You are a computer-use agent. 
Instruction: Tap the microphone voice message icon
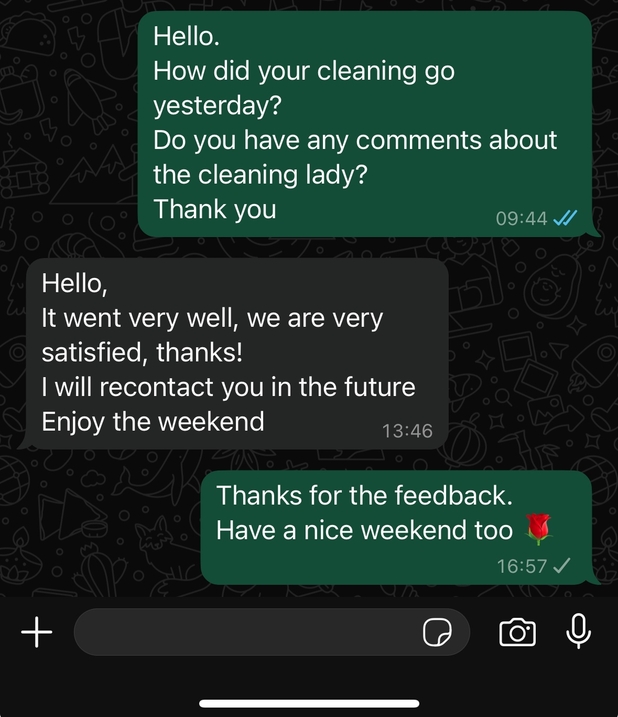pyautogui.click(x=578, y=631)
